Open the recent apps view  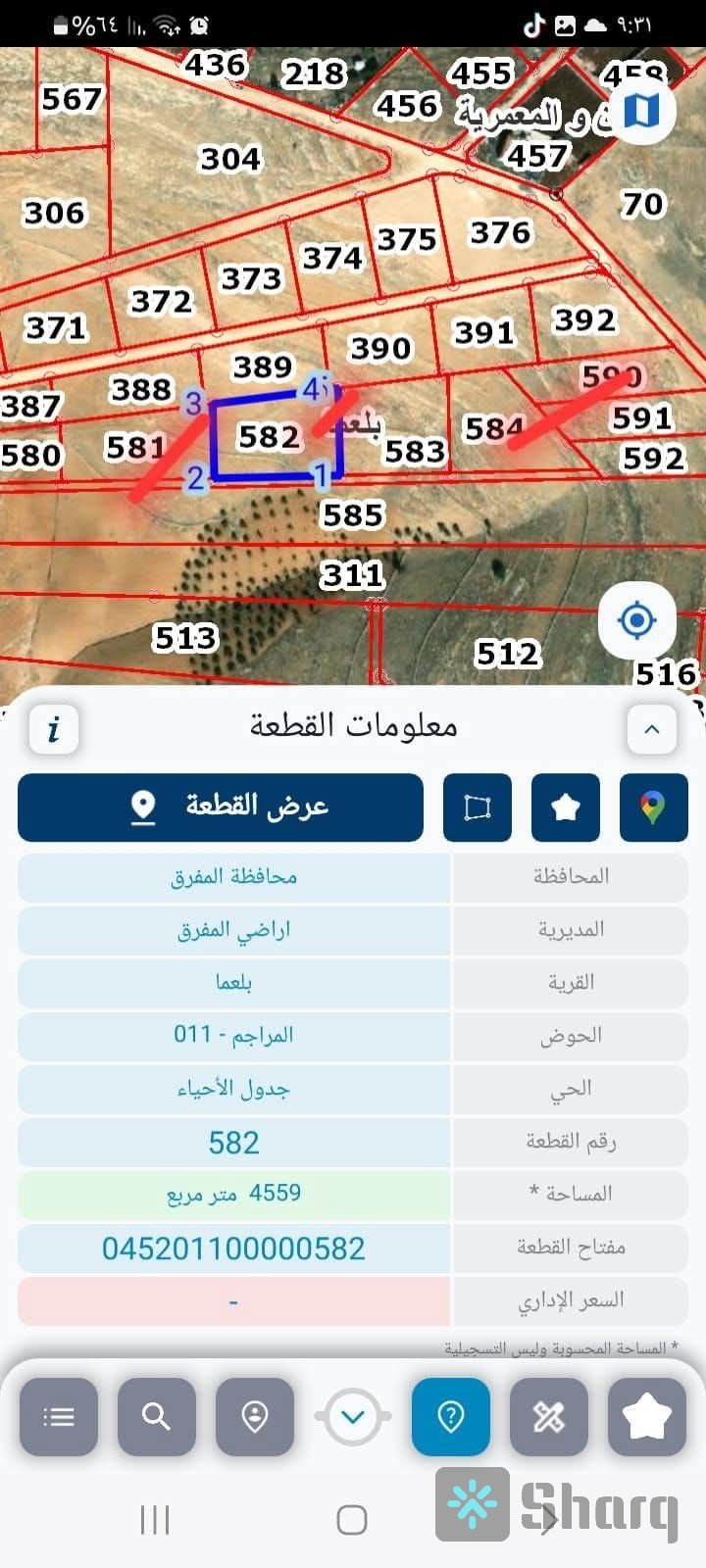pyautogui.click(x=155, y=1520)
